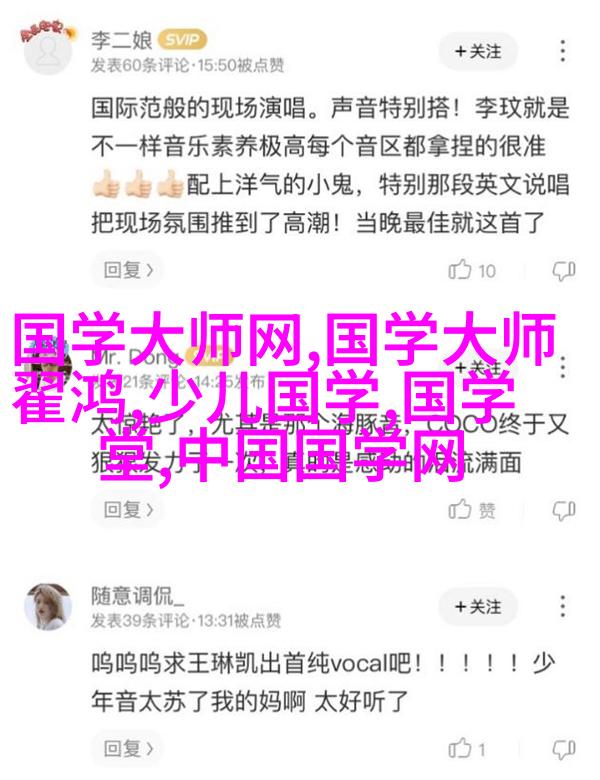Open overflow menu on 随意调侃_'s comment
Image resolution: width=600 pixels, height=780 pixels.
pos(563,607)
